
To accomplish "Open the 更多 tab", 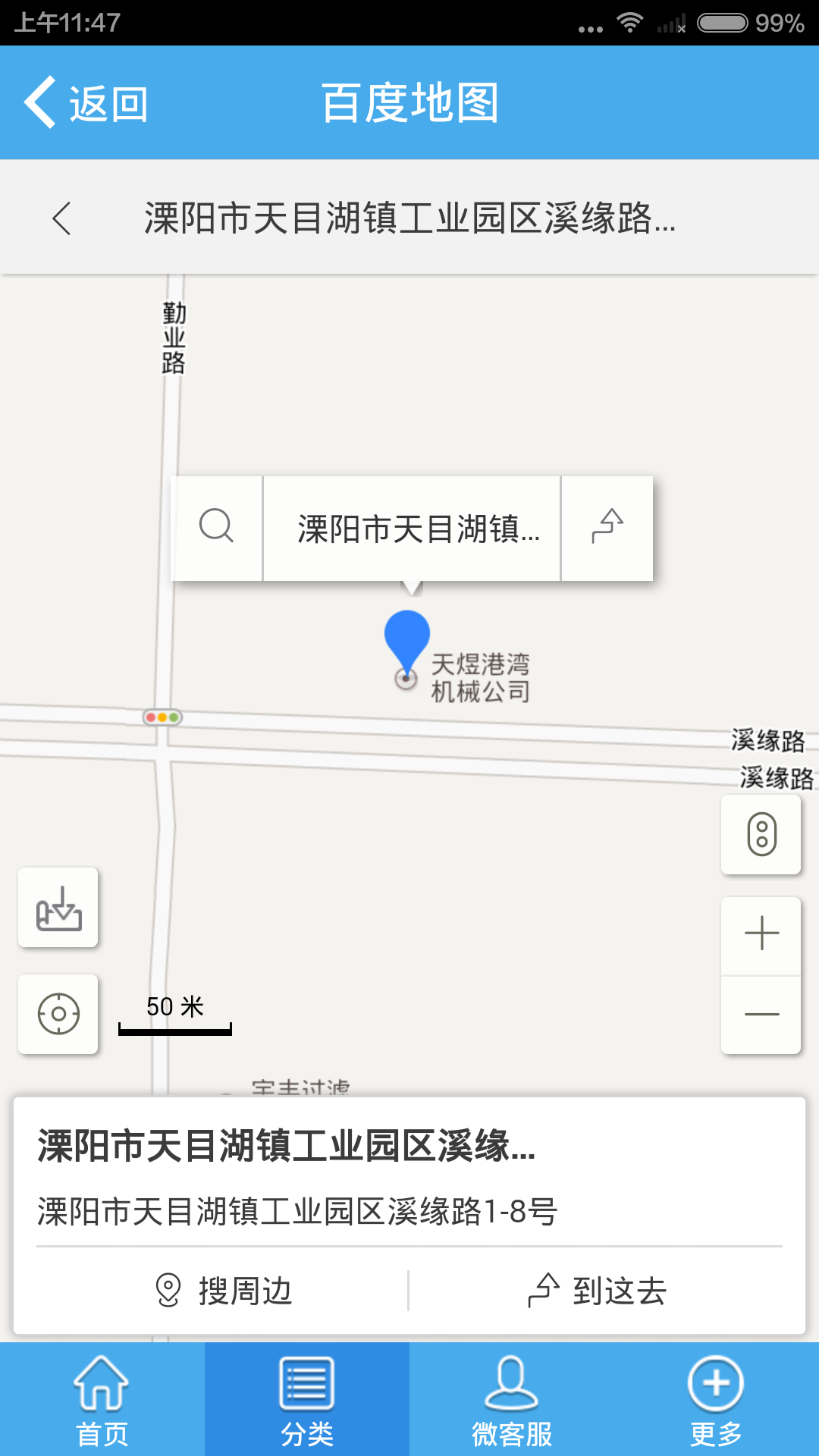I will (716, 1400).
